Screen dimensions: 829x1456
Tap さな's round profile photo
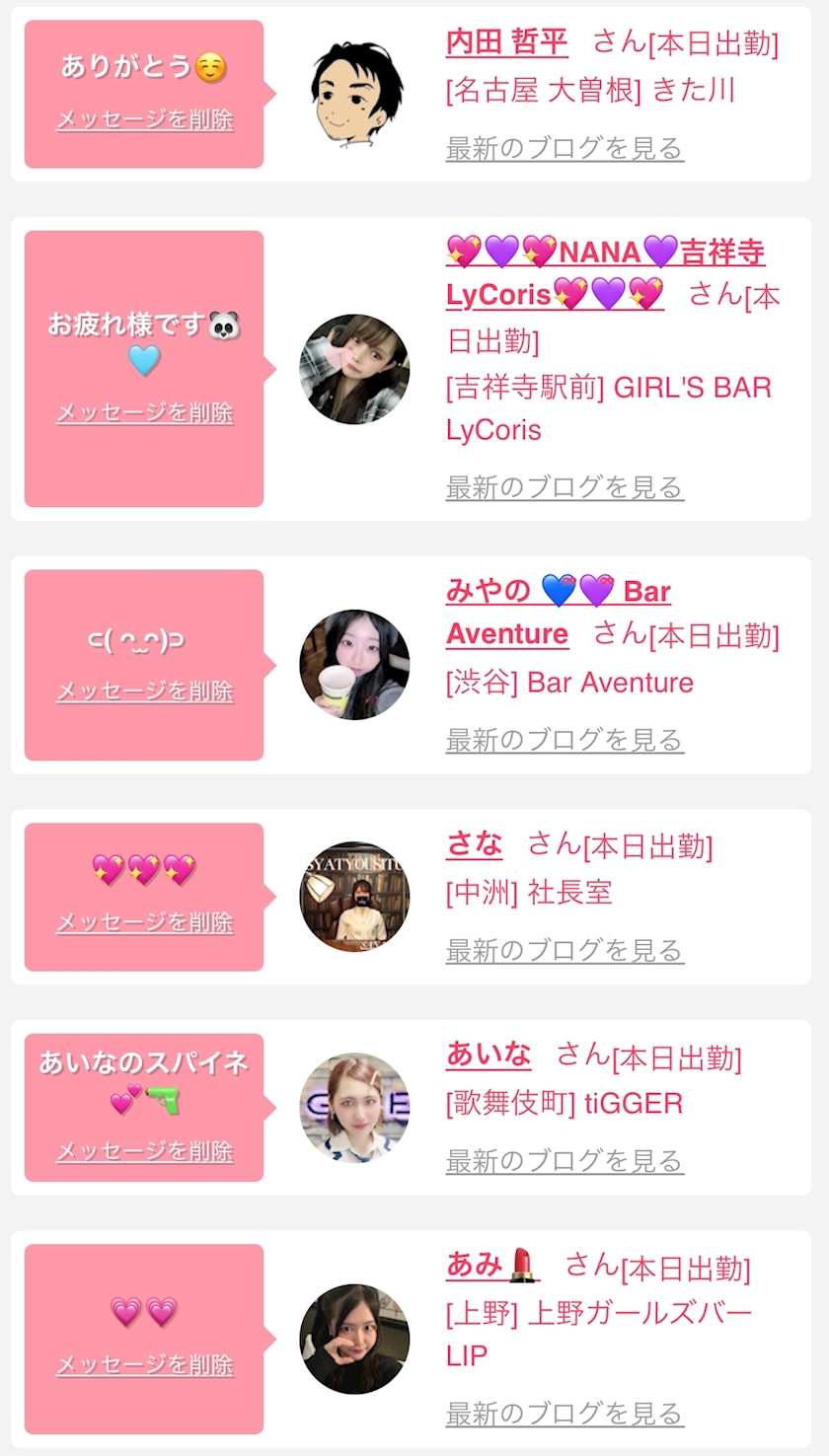354,897
